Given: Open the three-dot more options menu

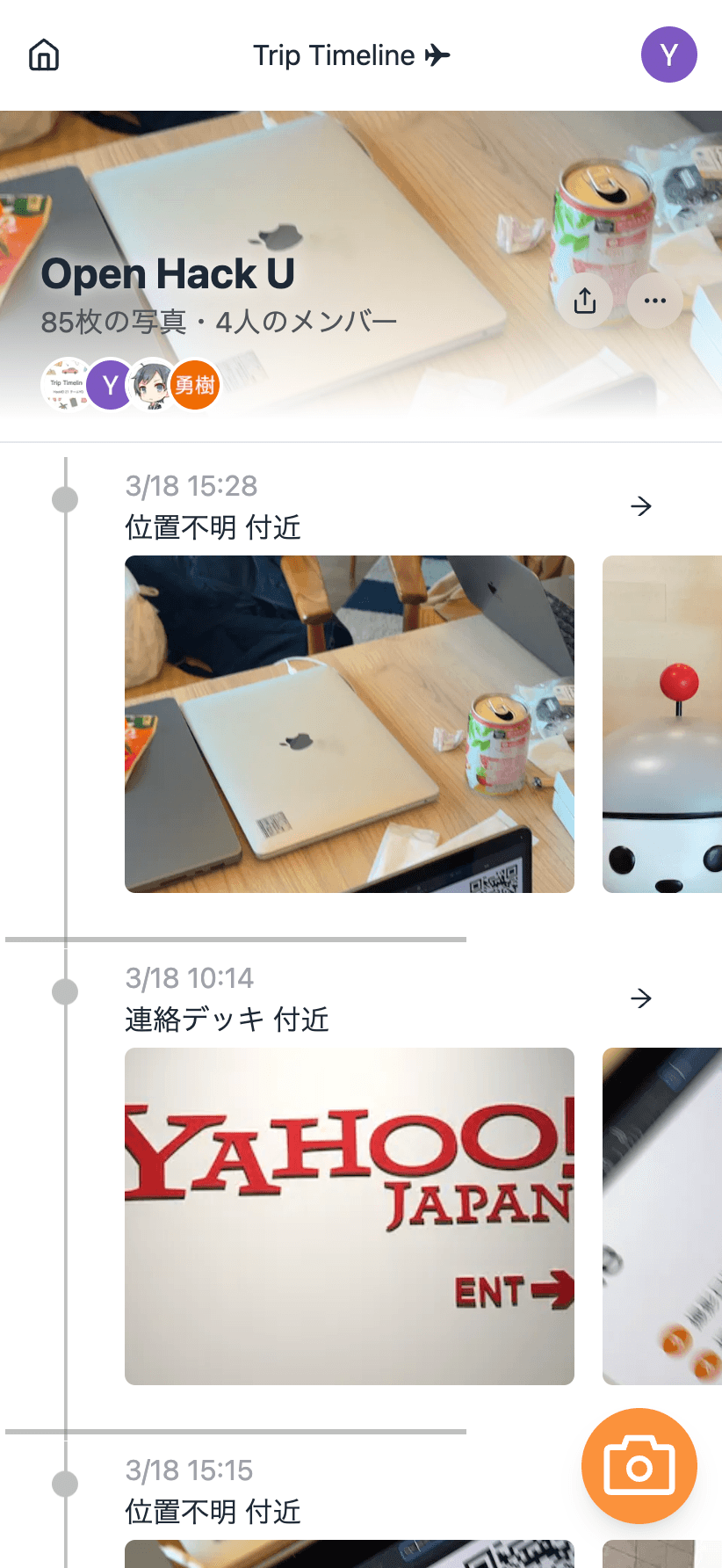Looking at the screenshot, I should tap(655, 301).
